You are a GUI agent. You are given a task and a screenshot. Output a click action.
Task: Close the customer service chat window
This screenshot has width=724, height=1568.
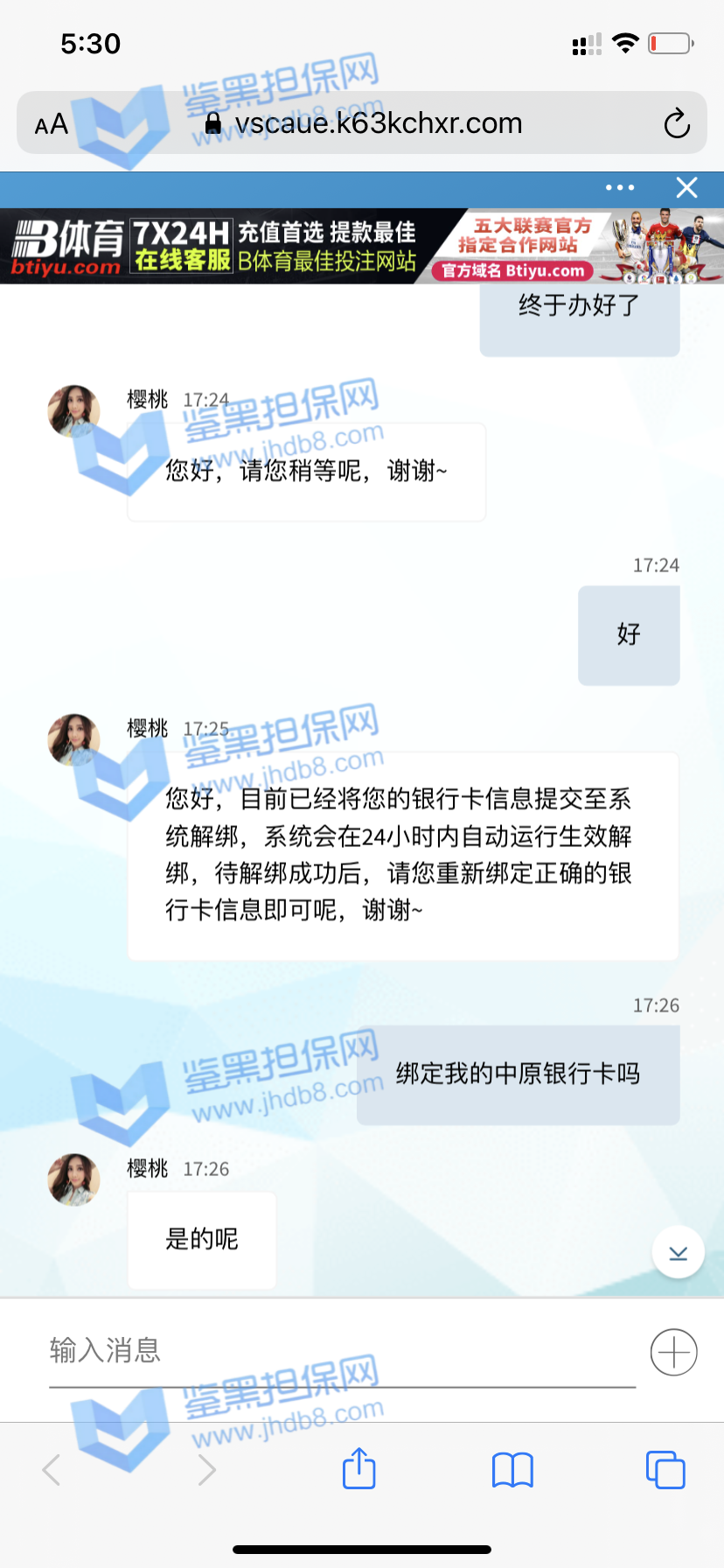[687, 188]
